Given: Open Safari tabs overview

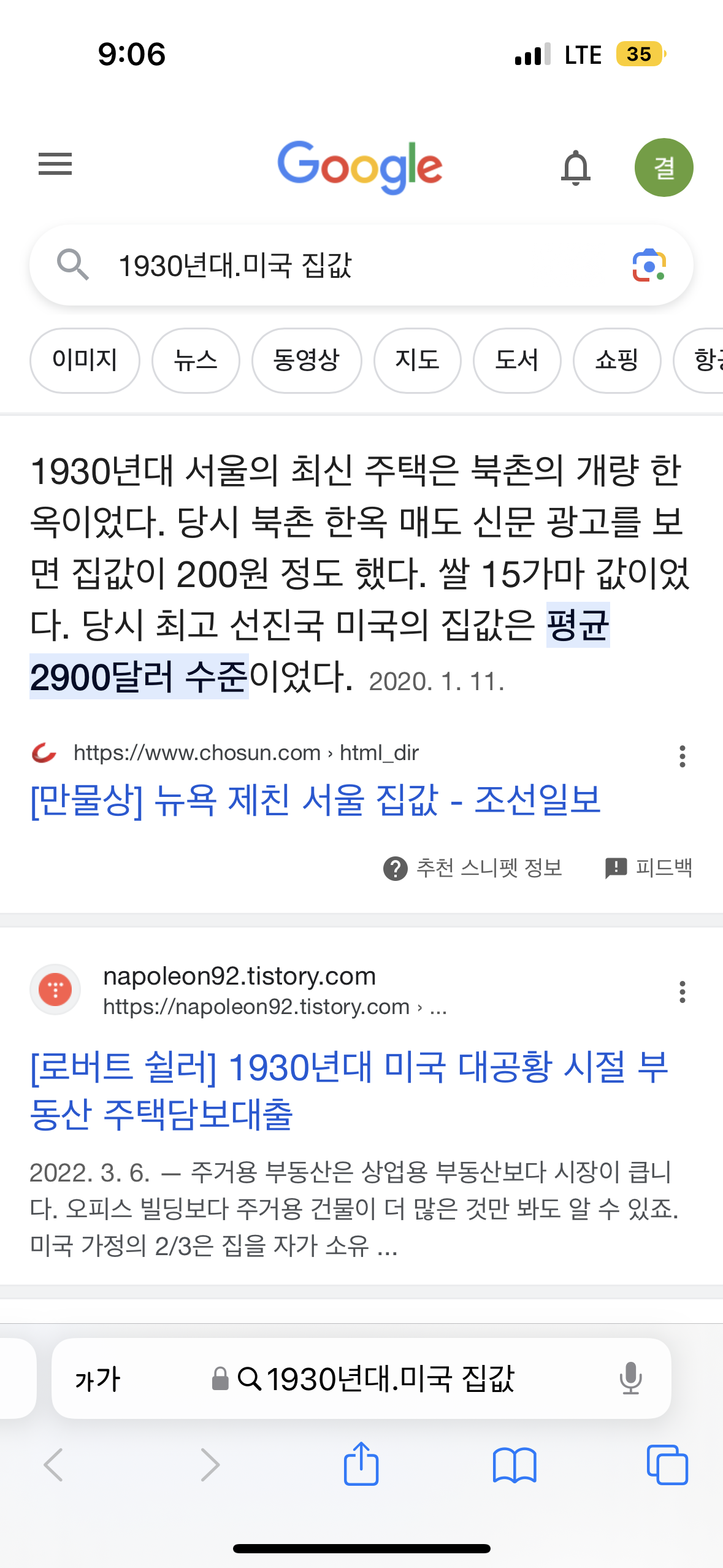Looking at the screenshot, I should pyautogui.click(x=667, y=1465).
